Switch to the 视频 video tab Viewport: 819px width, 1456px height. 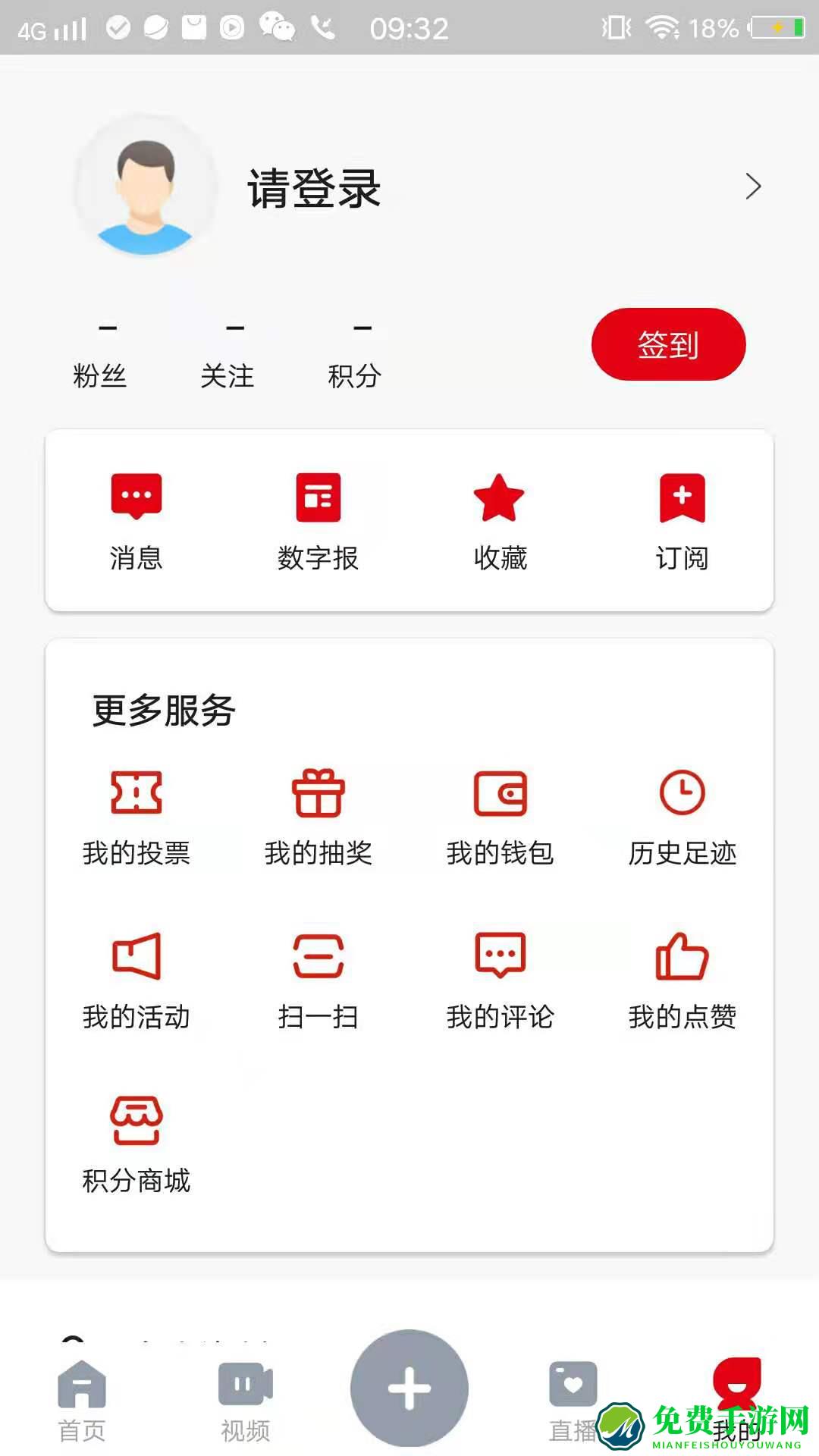point(246,1400)
